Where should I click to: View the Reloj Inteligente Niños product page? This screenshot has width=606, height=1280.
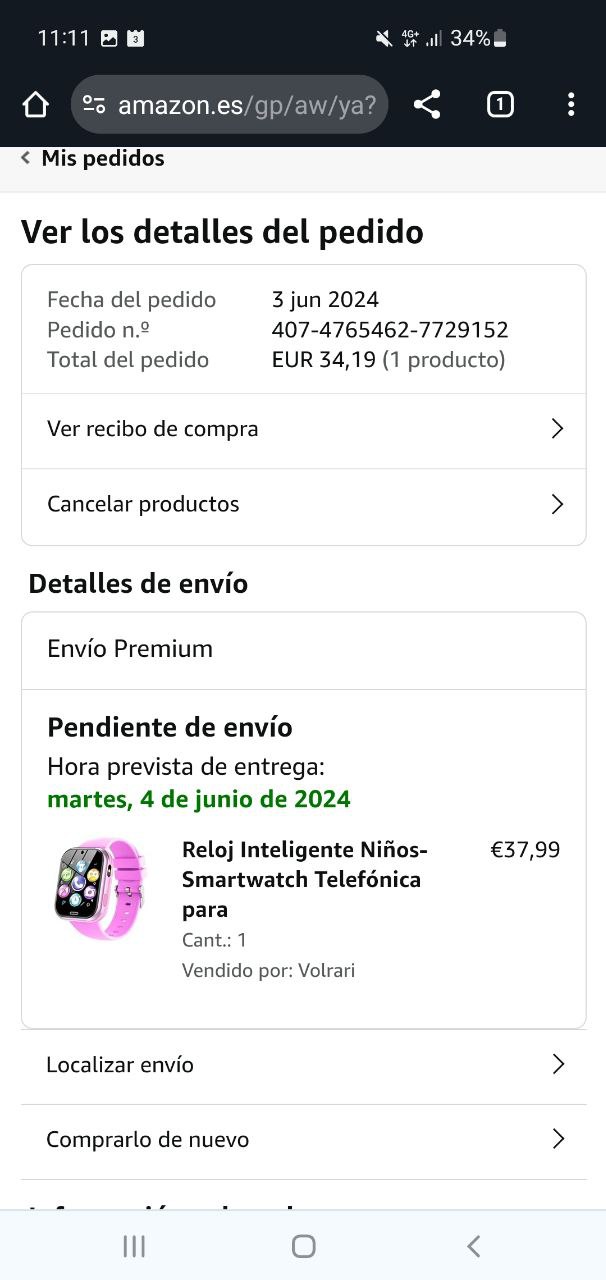304,879
